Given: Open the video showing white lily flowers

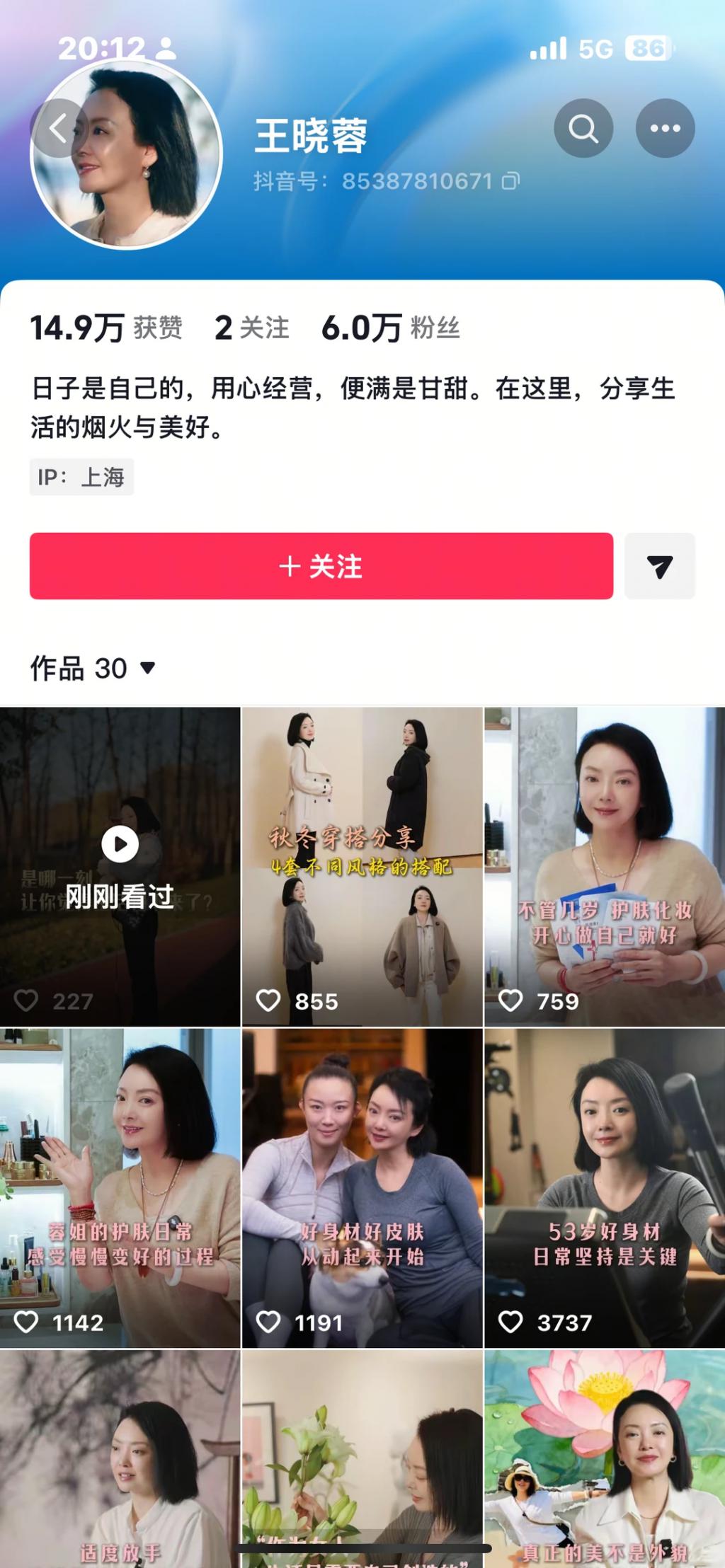Looking at the screenshot, I should [362, 1458].
